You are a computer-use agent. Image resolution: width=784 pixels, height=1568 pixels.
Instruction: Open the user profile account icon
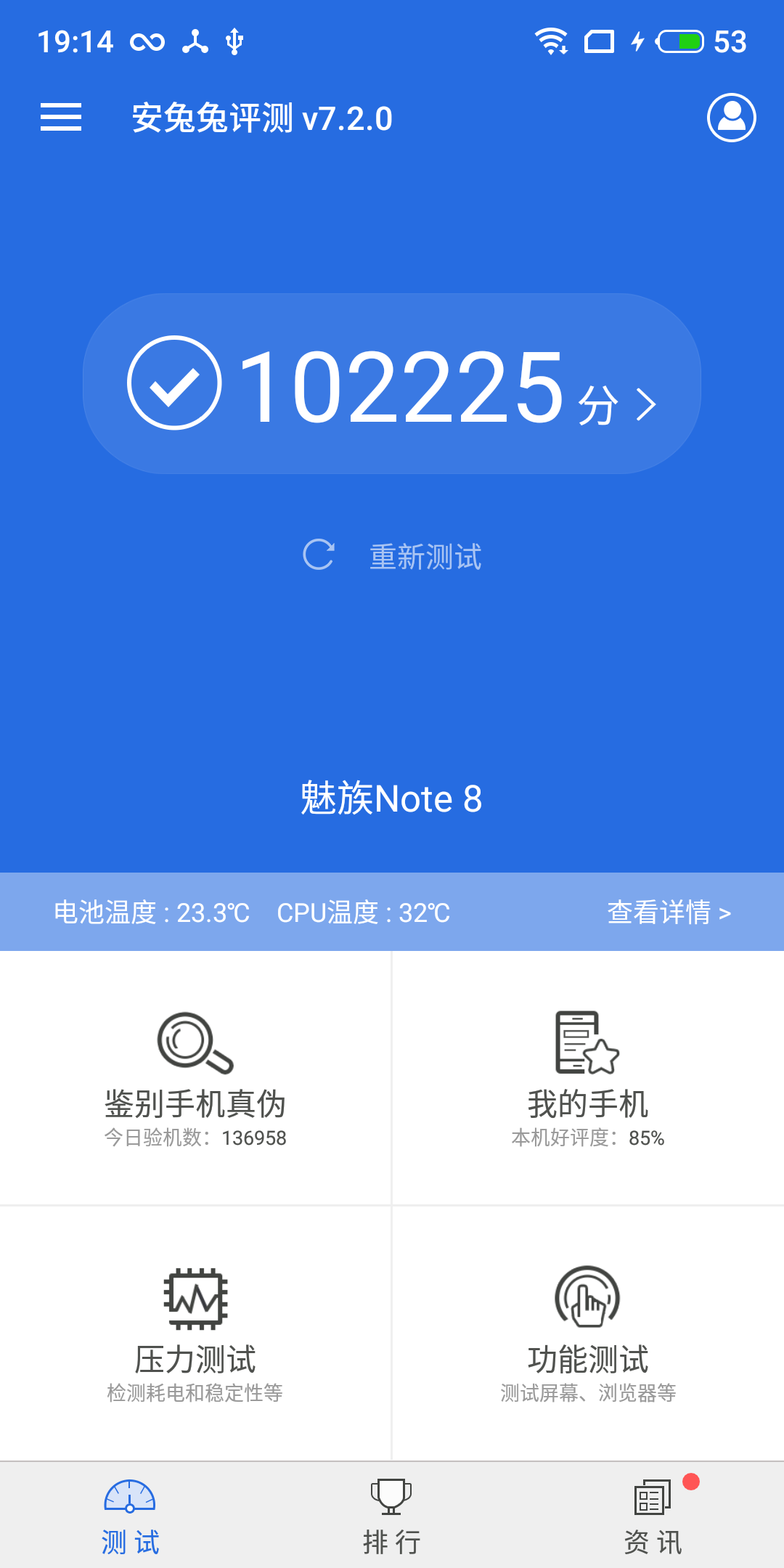coord(731,118)
